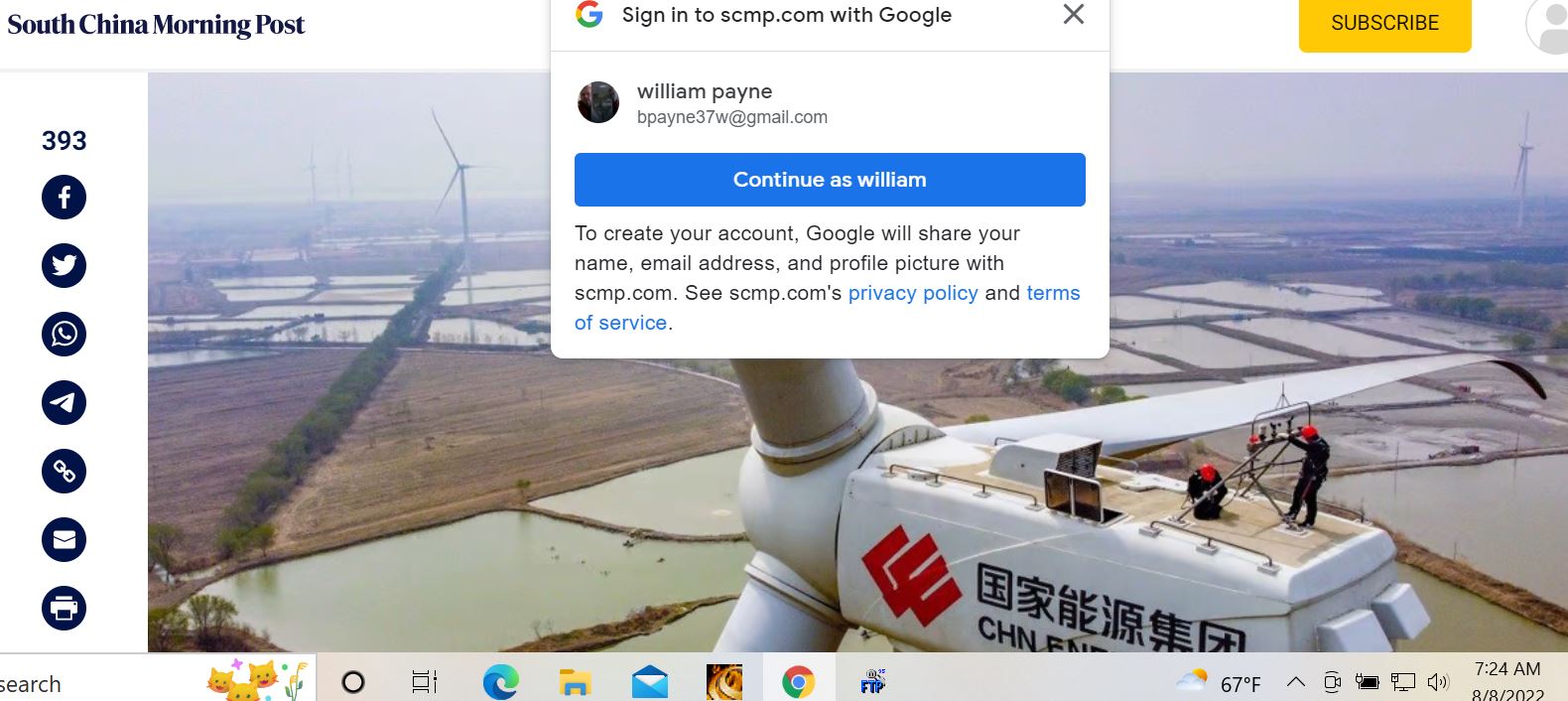This screenshot has width=1568, height=701.
Task: Open Task View on the taskbar
Action: pos(425,682)
